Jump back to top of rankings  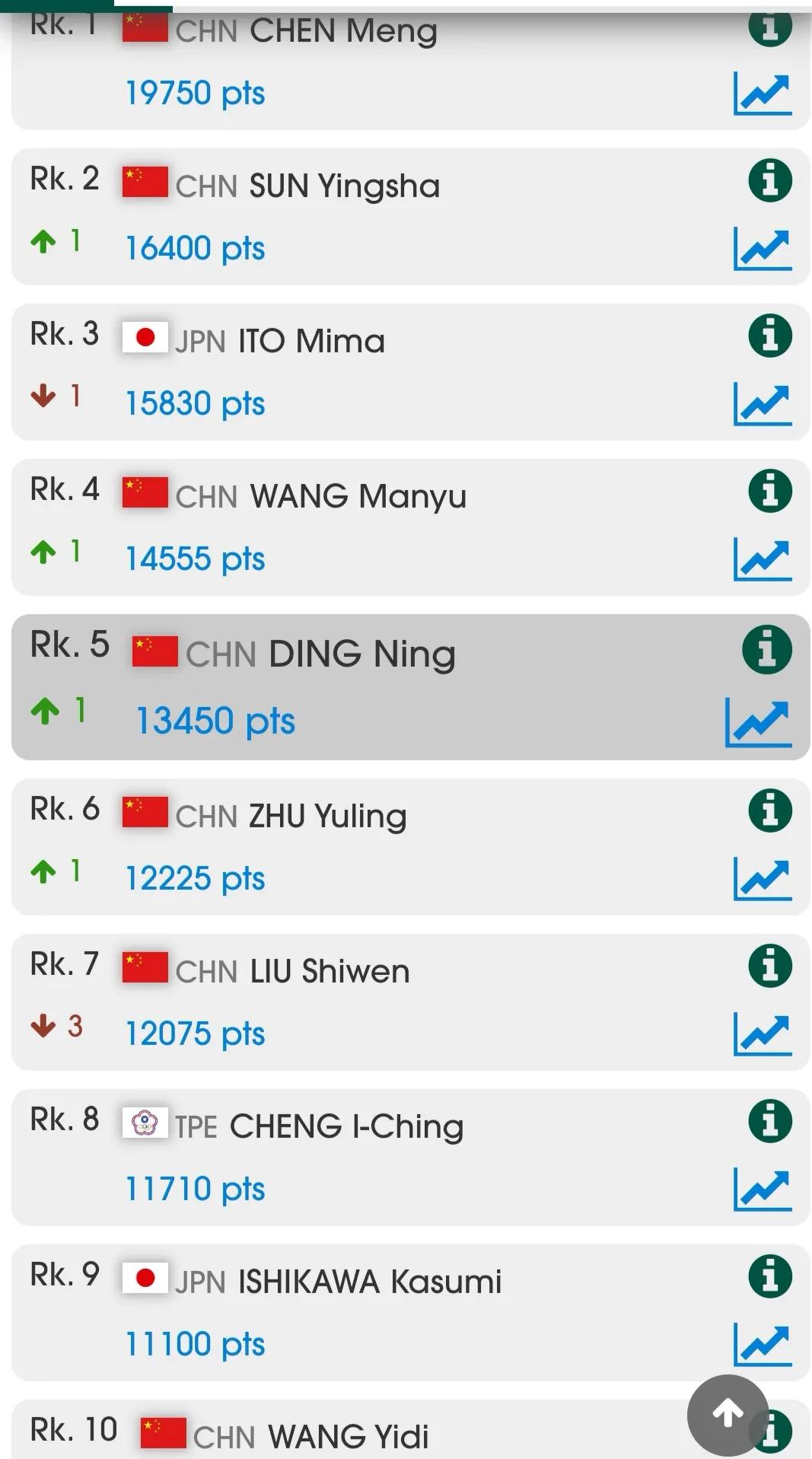coord(728,1414)
